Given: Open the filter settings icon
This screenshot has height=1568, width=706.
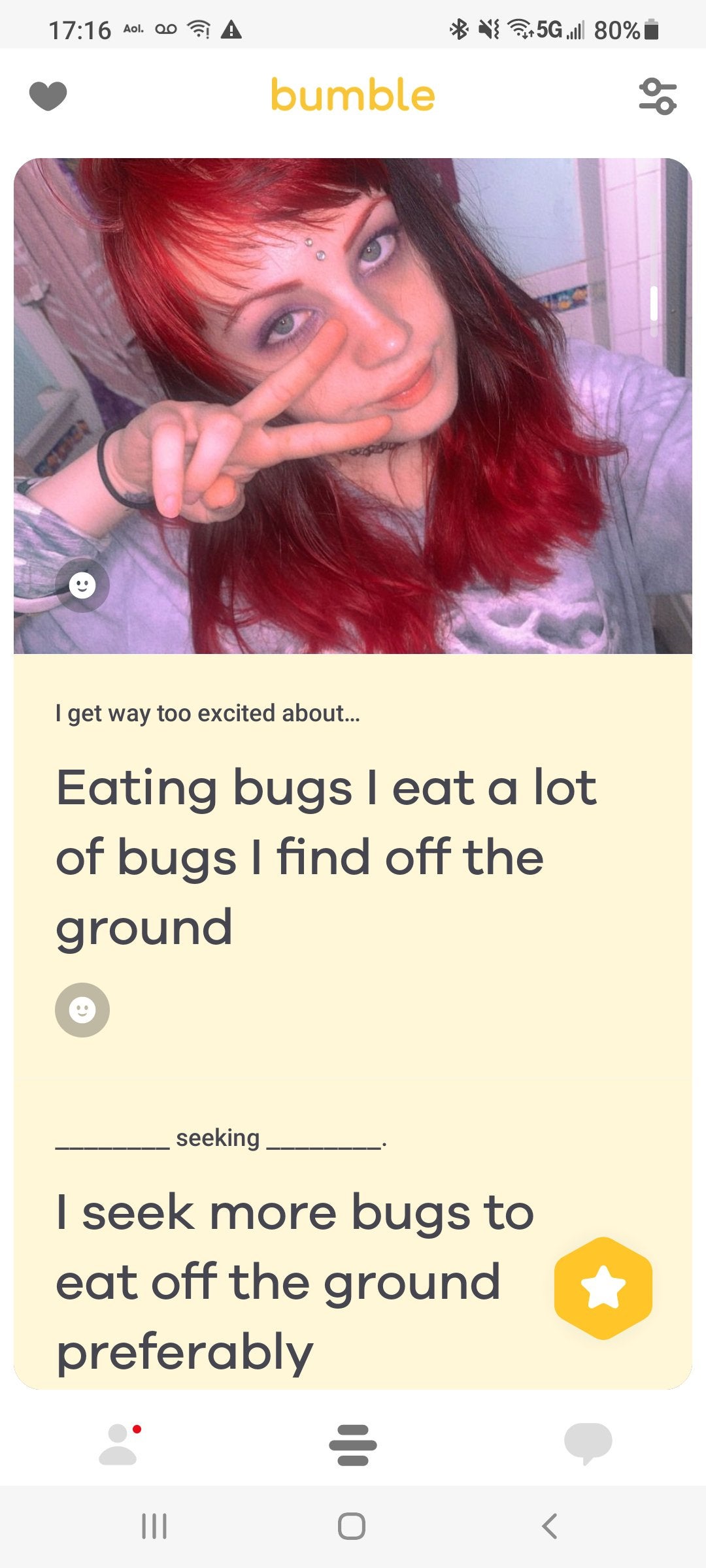Looking at the screenshot, I should 657,96.
